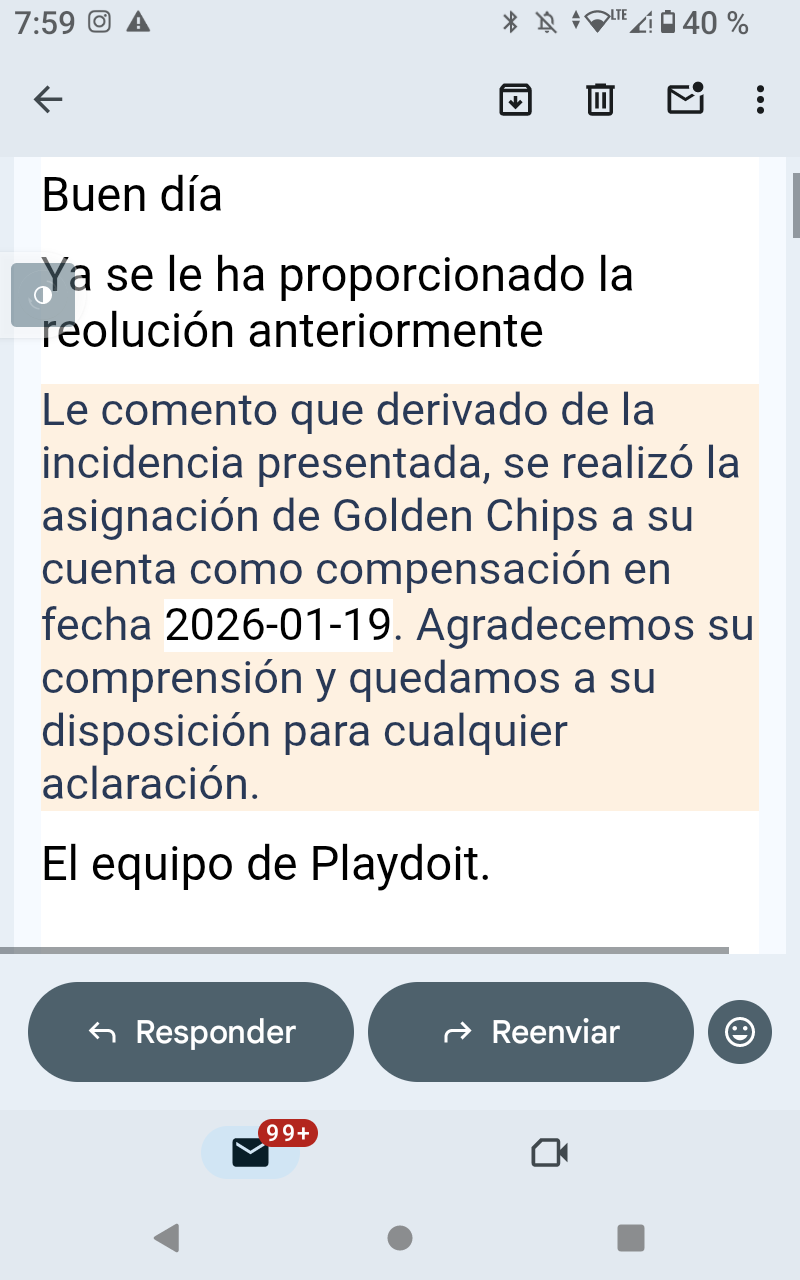This screenshot has width=800, height=1280.
Task: Switch to the Meet video tab
Action: pos(549,1153)
